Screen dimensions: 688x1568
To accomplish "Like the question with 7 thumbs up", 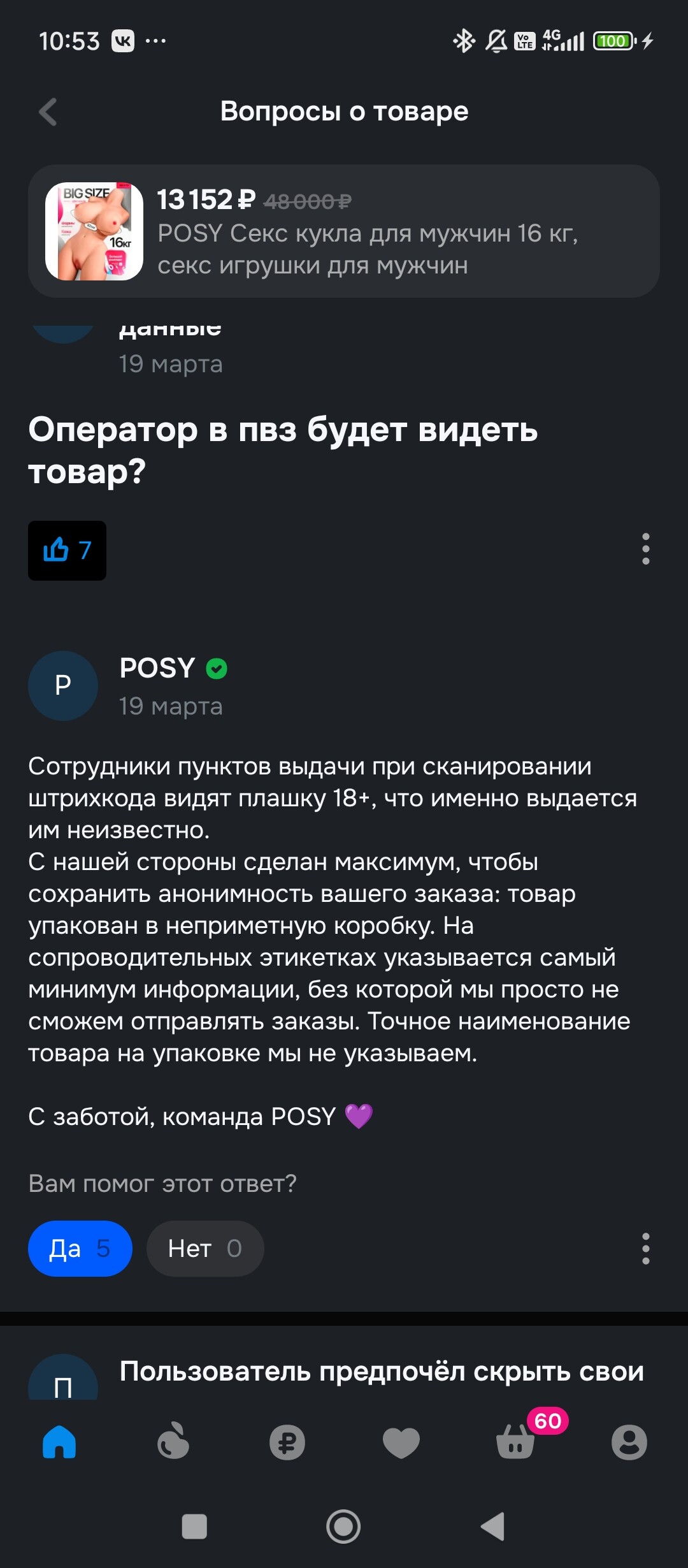I will pos(67,550).
